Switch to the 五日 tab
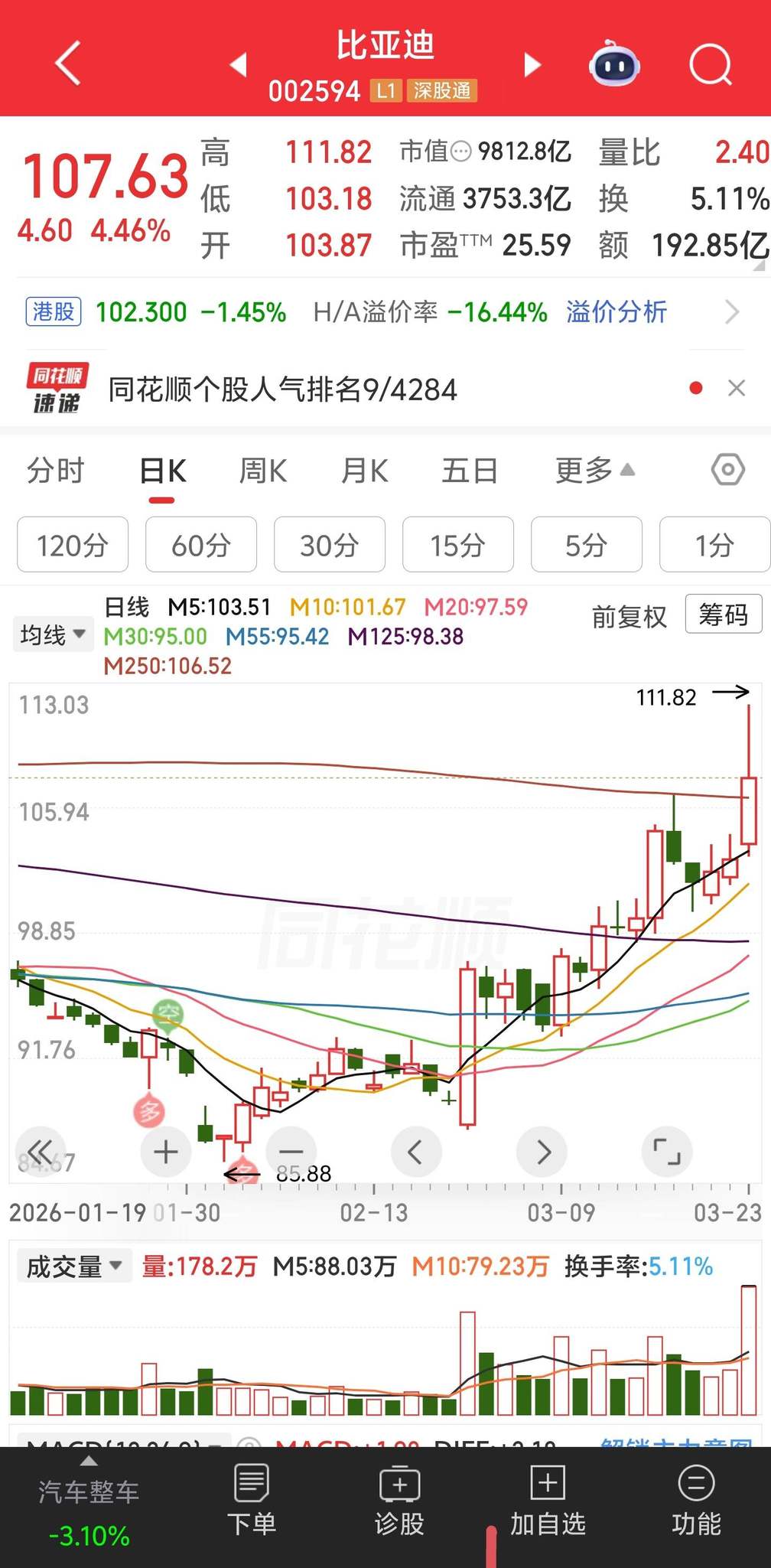771x1568 pixels. [x=469, y=471]
